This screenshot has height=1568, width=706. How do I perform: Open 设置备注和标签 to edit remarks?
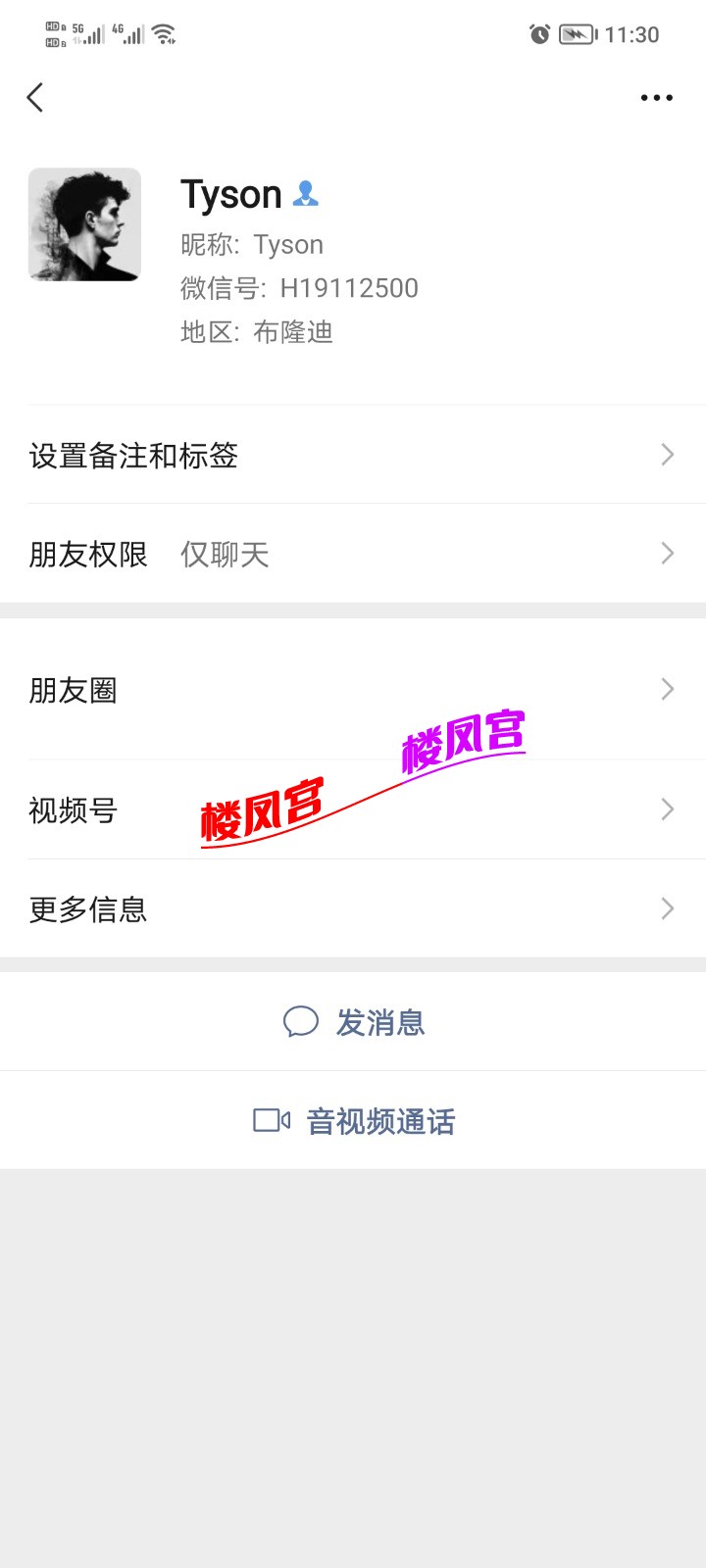[353, 456]
